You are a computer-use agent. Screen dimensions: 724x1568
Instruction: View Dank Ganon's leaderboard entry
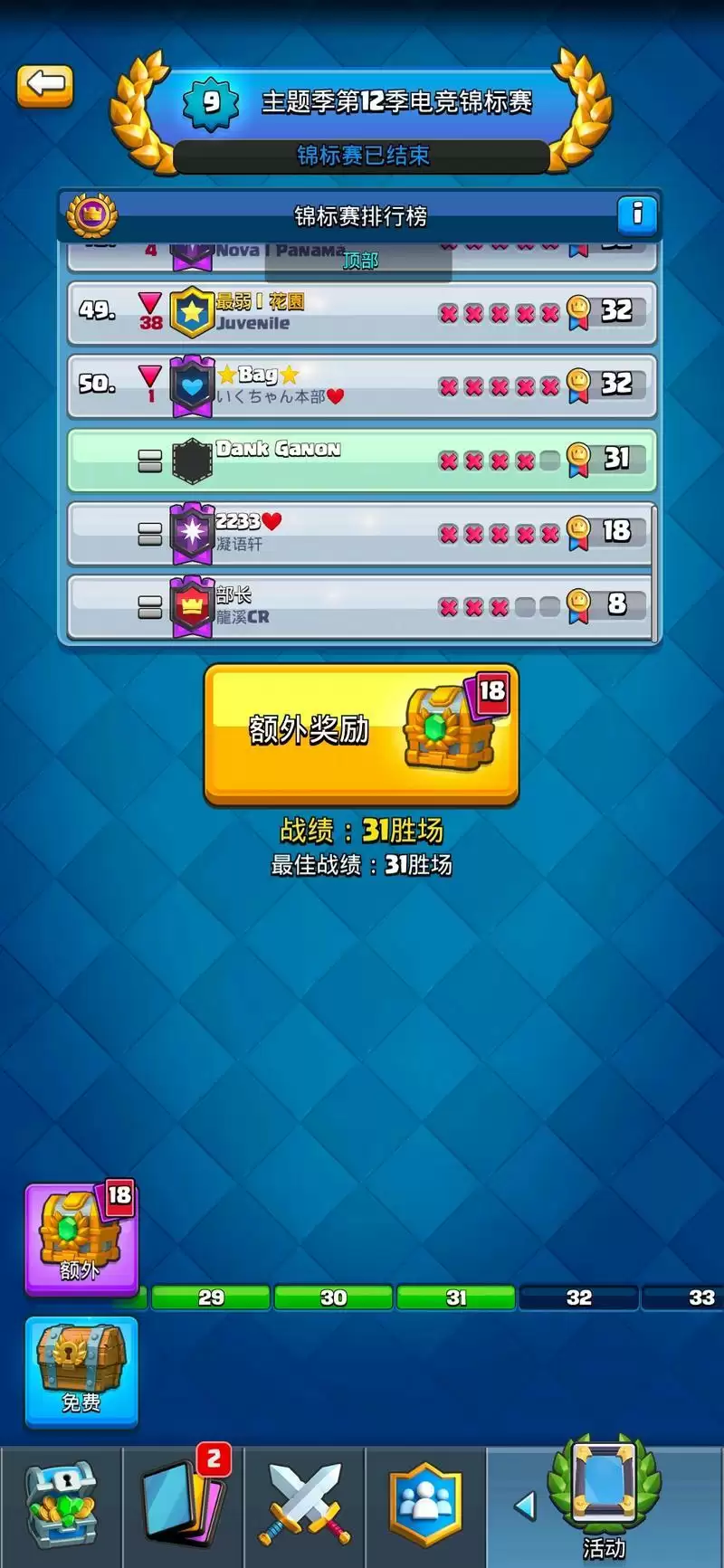tap(362, 460)
